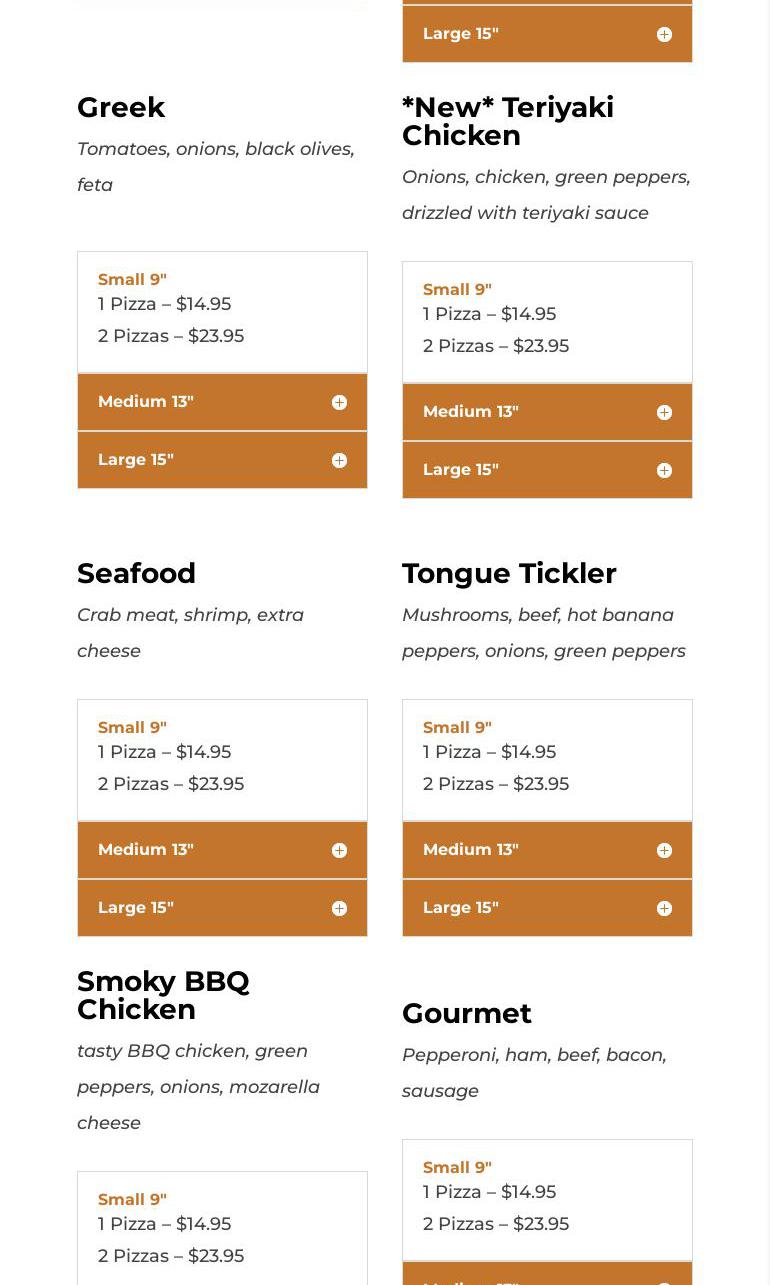This screenshot has width=770, height=1285.
Task: Expand Large 15" under Teriyaki Chicken
Action: coord(547,470)
